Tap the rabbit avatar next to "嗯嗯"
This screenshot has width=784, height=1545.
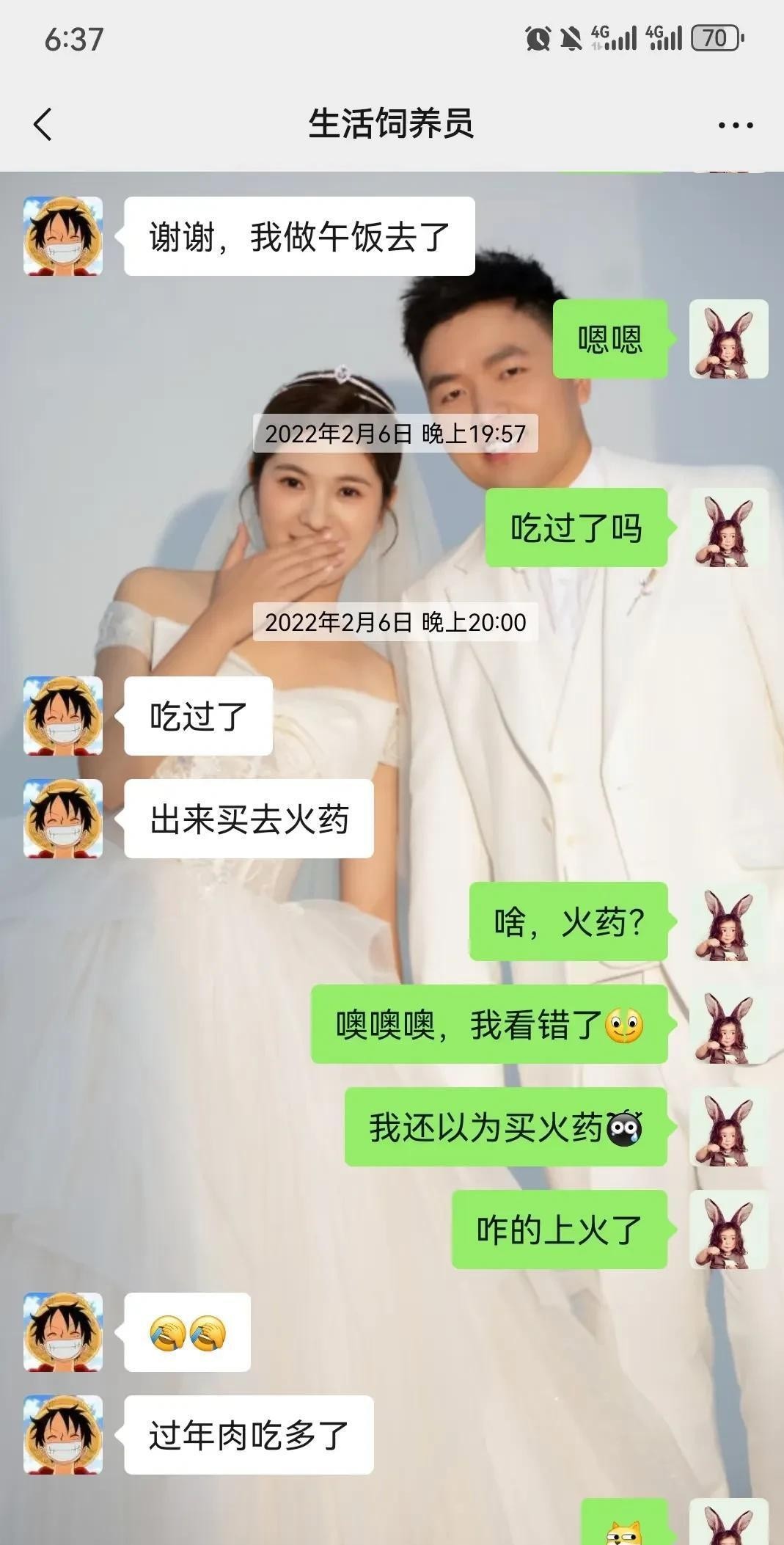pos(728,339)
